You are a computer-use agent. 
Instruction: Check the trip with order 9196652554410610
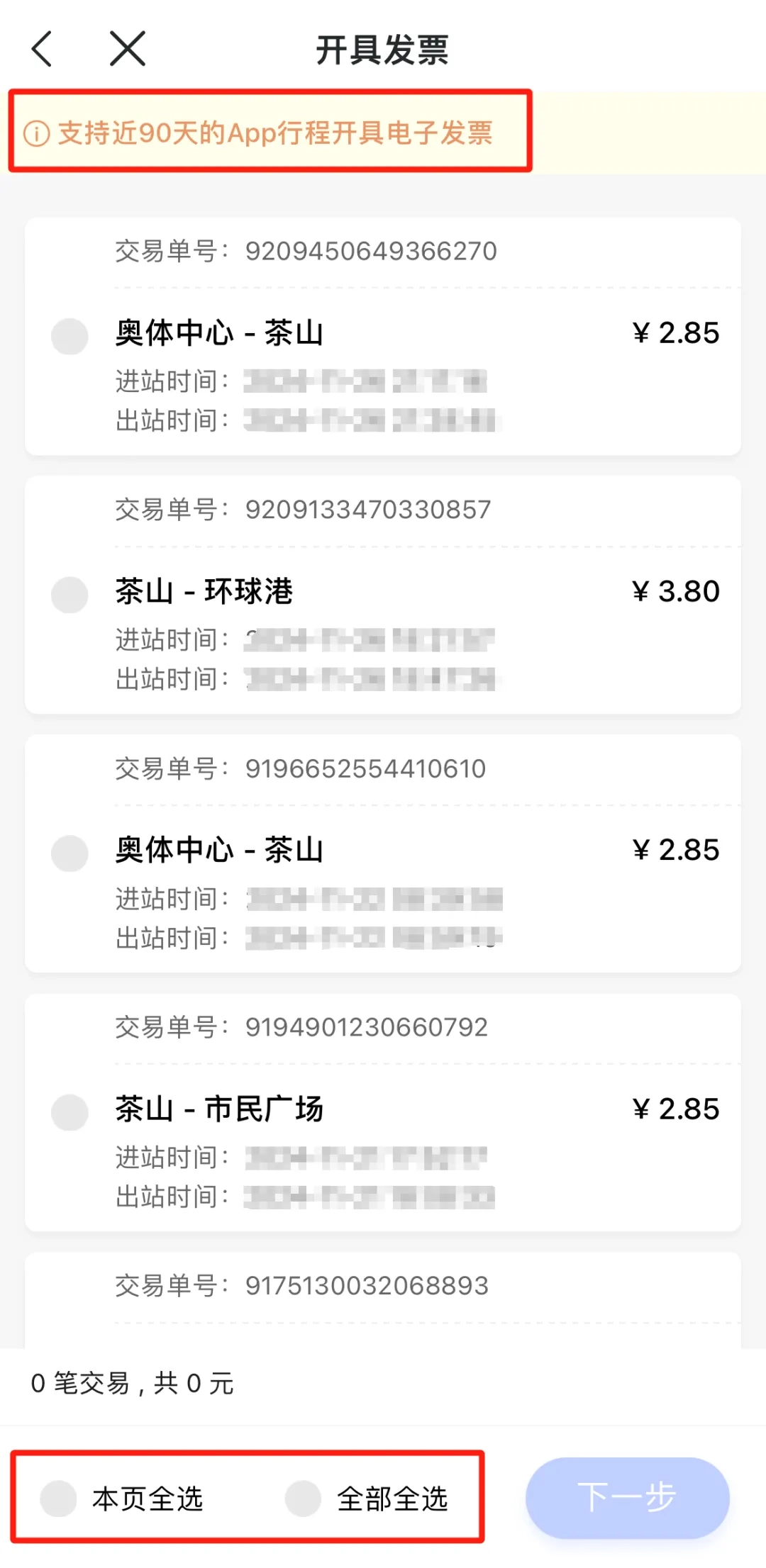[70, 853]
